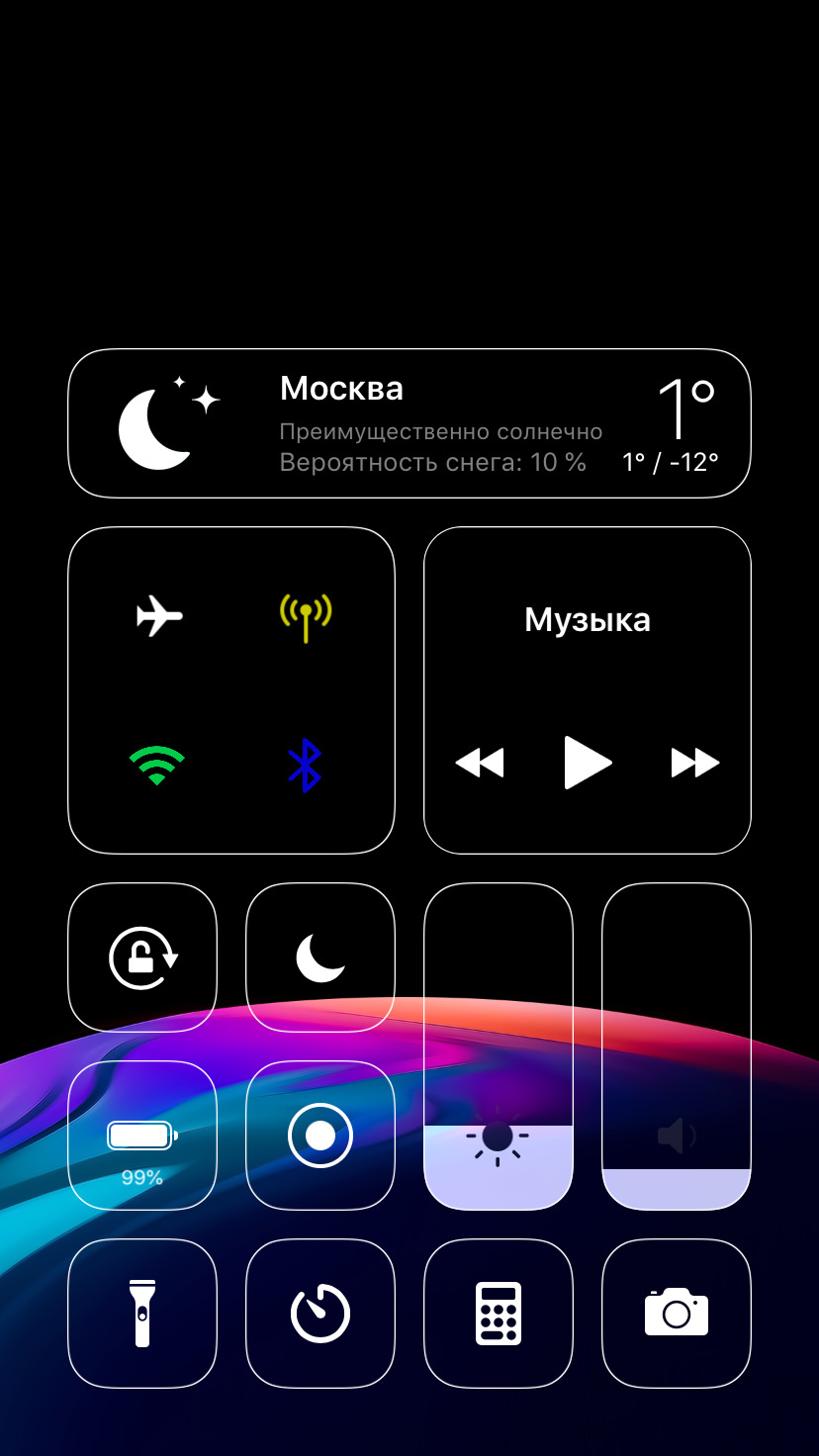Toggle Wi-Fi
This screenshot has height=1456, width=819.
tap(157, 765)
